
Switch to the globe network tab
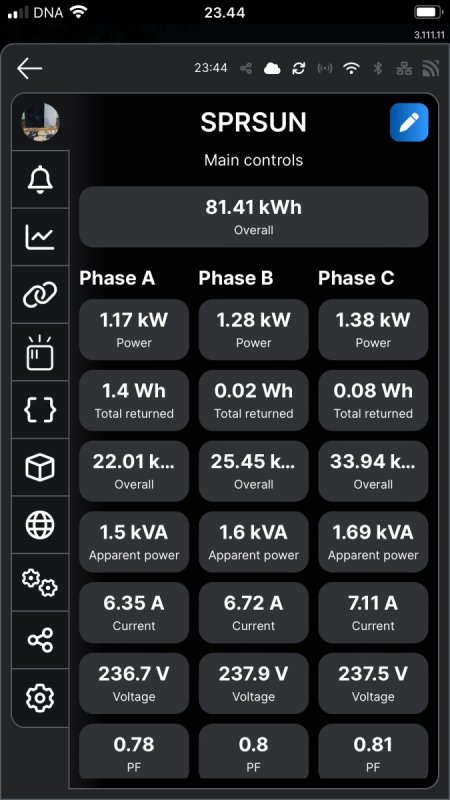[40, 525]
